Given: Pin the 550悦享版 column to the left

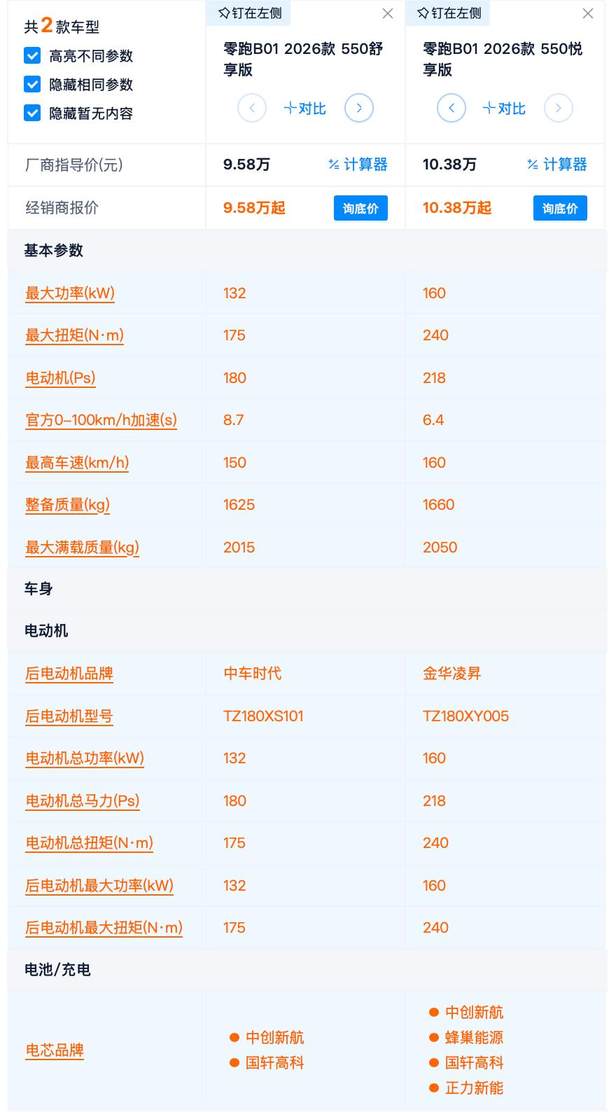Looking at the screenshot, I should 449,13.
